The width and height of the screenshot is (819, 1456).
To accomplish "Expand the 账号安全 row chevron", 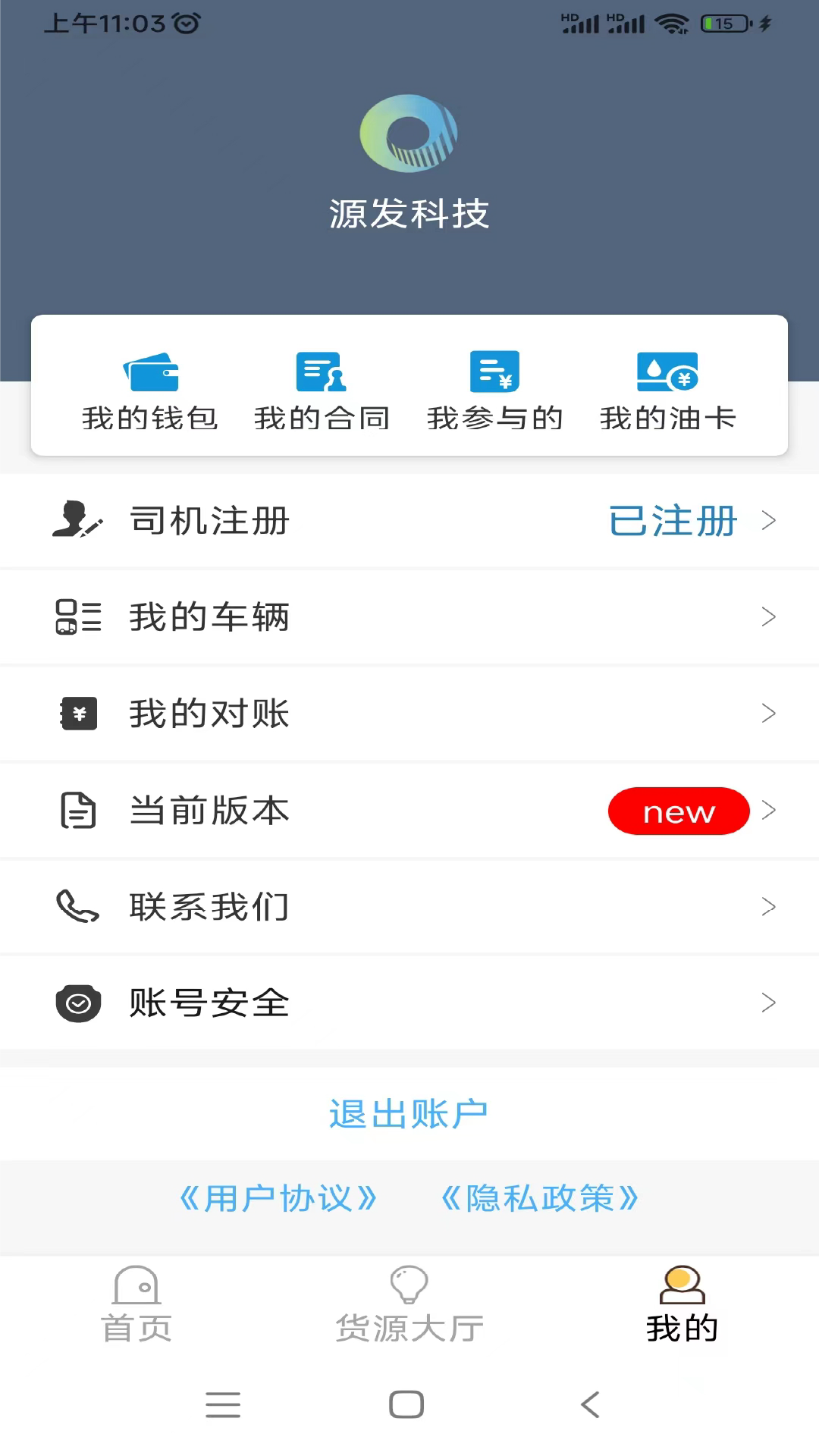I will tap(769, 1002).
